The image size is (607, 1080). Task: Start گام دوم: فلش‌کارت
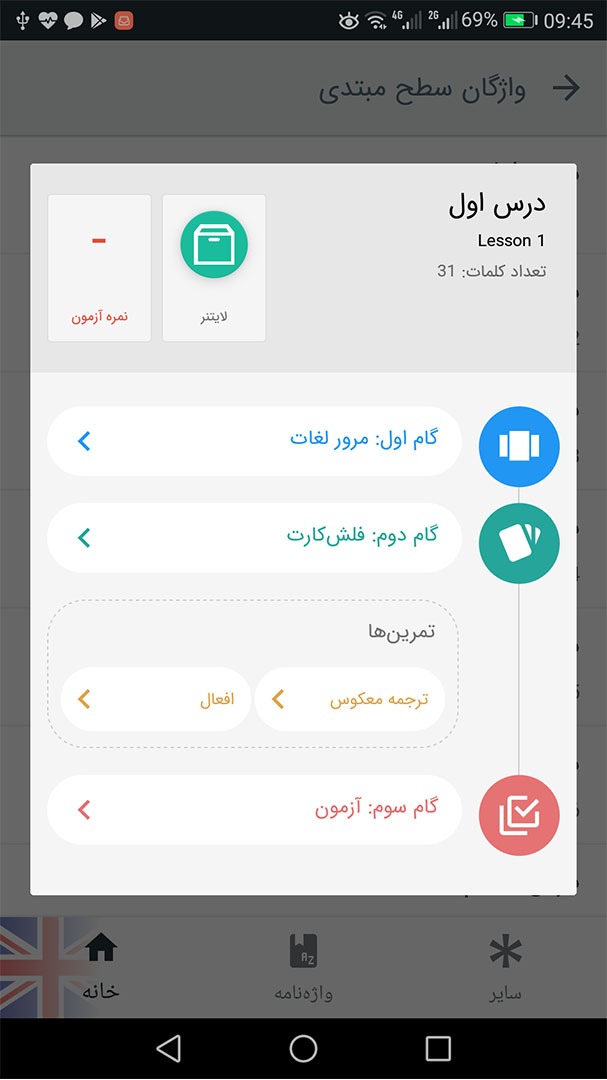click(x=254, y=537)
